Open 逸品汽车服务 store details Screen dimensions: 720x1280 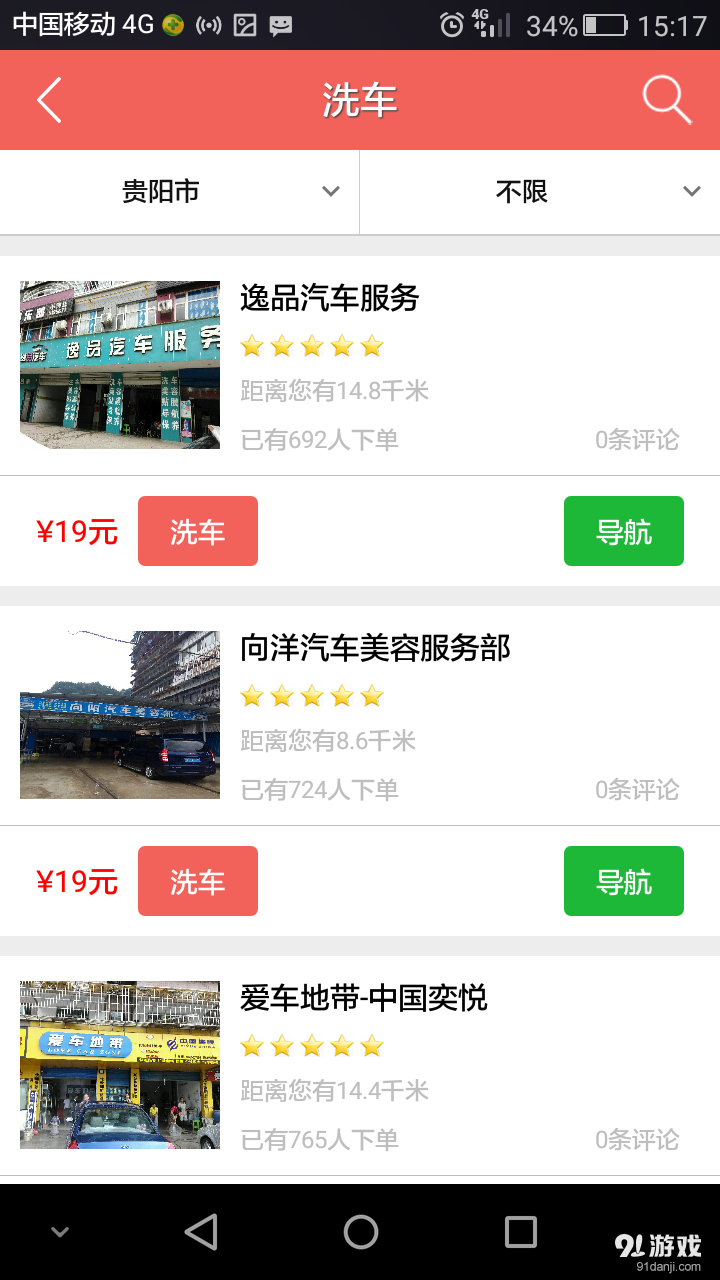coord(330,300)
